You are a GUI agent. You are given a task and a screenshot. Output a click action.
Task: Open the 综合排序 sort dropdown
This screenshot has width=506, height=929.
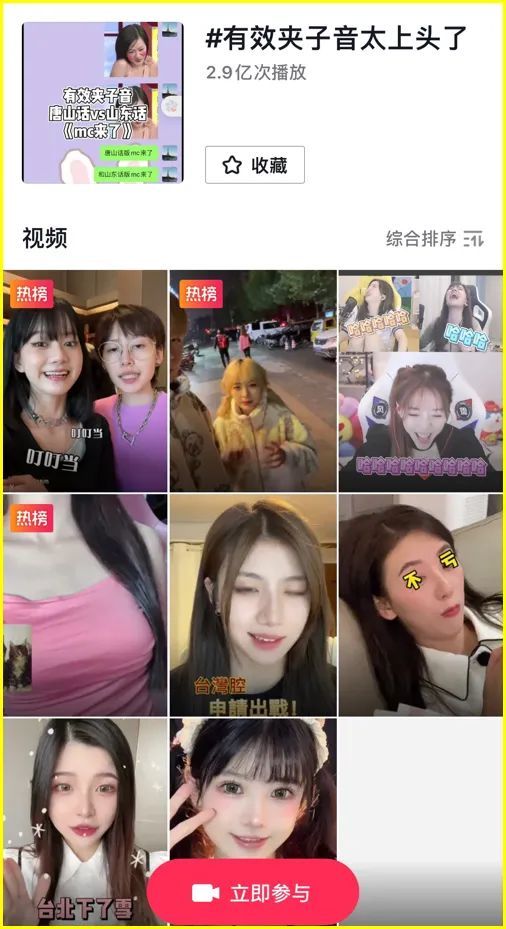click(x=435, y=239)
